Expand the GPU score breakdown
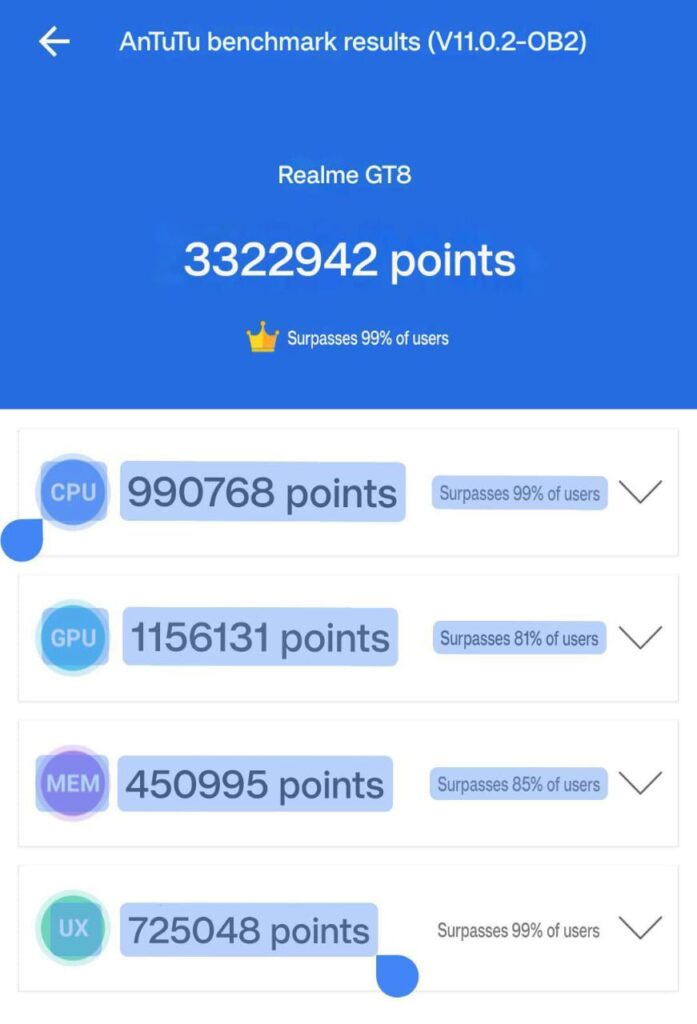The width and height of the screenshot is (697, 1024). [640, 637]
